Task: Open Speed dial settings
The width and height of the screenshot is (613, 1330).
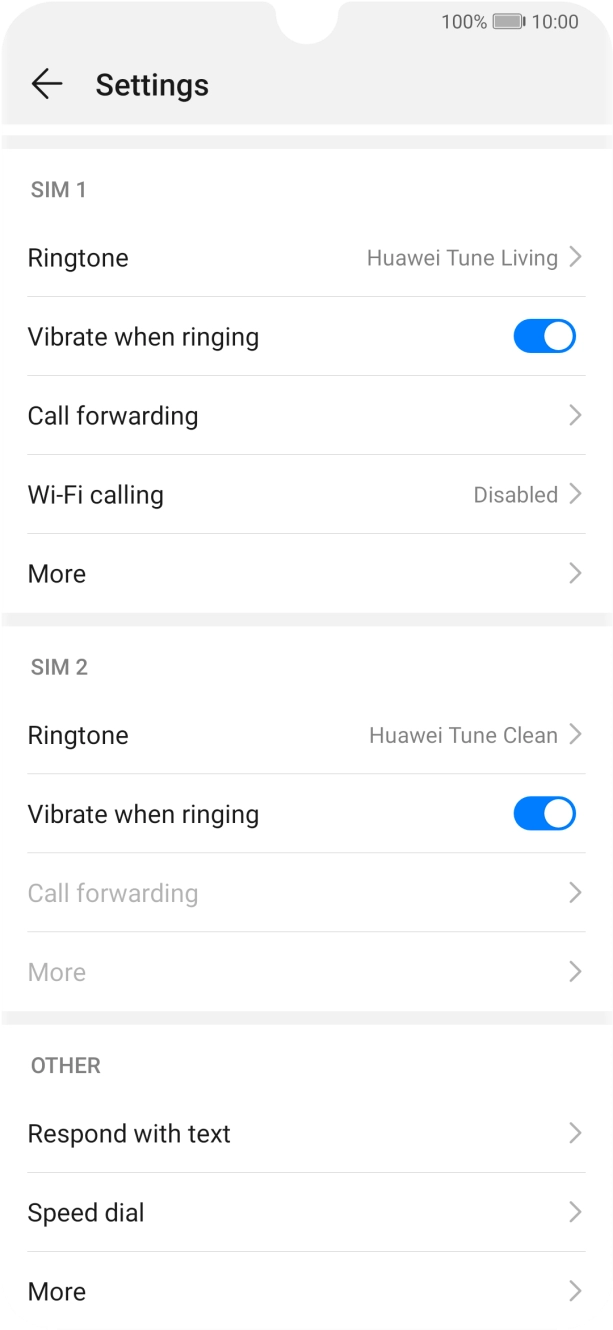Action: tap(306, 1213)
